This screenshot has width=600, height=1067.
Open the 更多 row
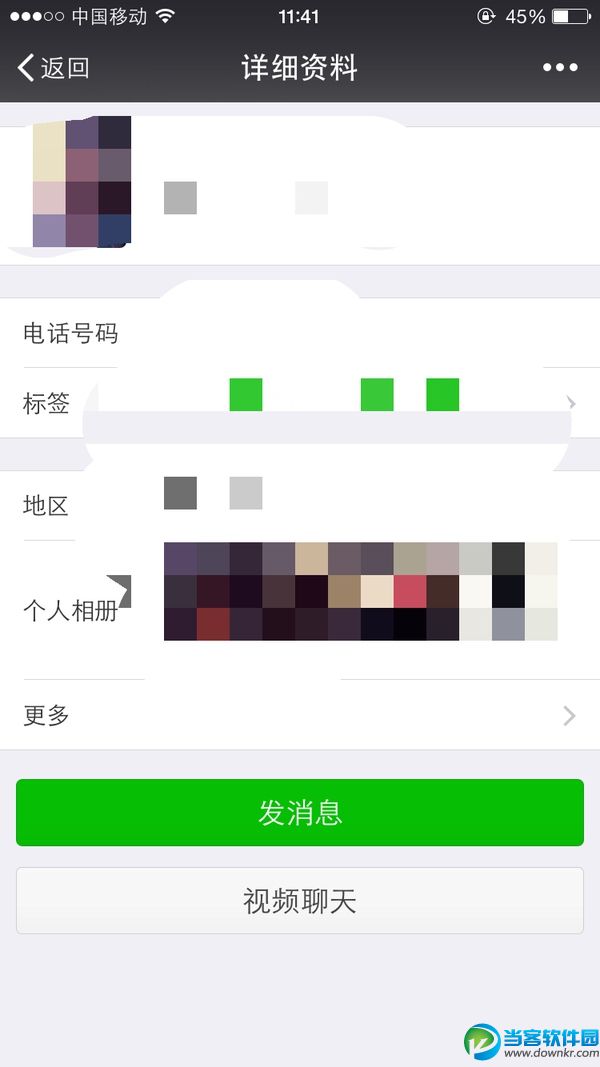pos(300,716)
